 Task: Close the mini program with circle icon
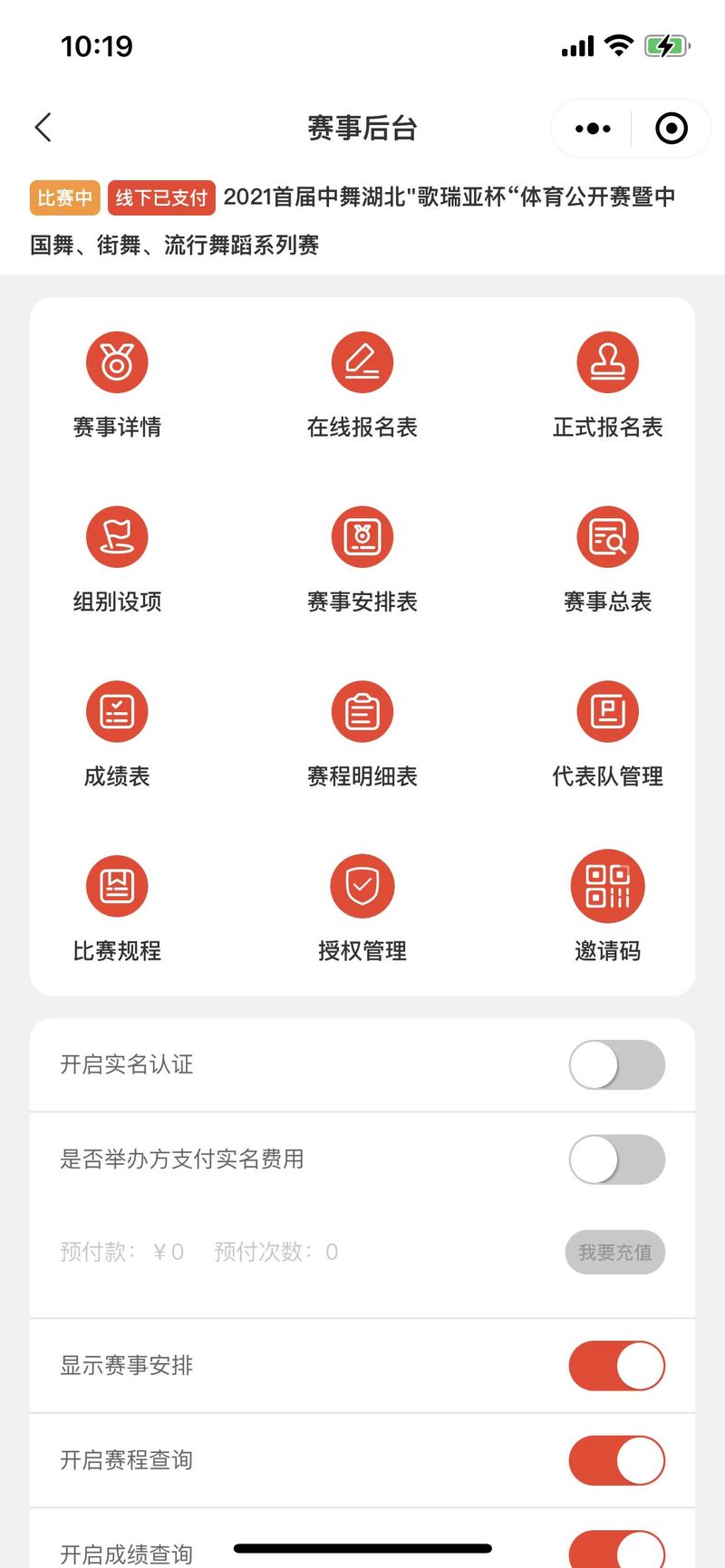pyautogui.click(x=671, y=129)
